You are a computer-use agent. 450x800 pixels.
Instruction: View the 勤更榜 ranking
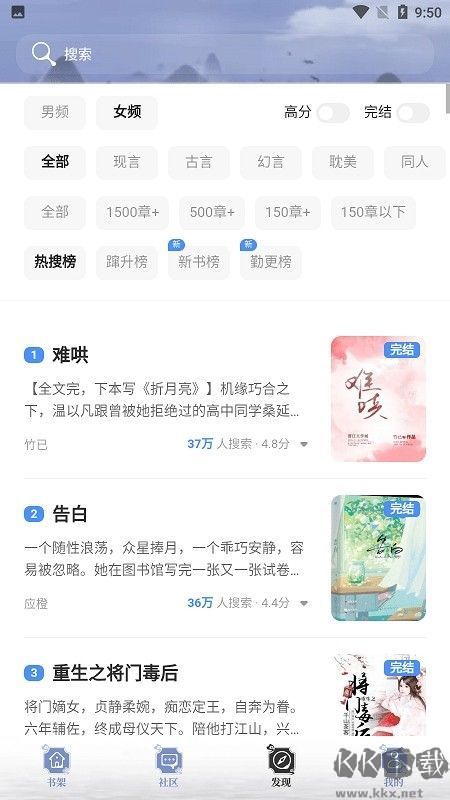tap(270, 262)
